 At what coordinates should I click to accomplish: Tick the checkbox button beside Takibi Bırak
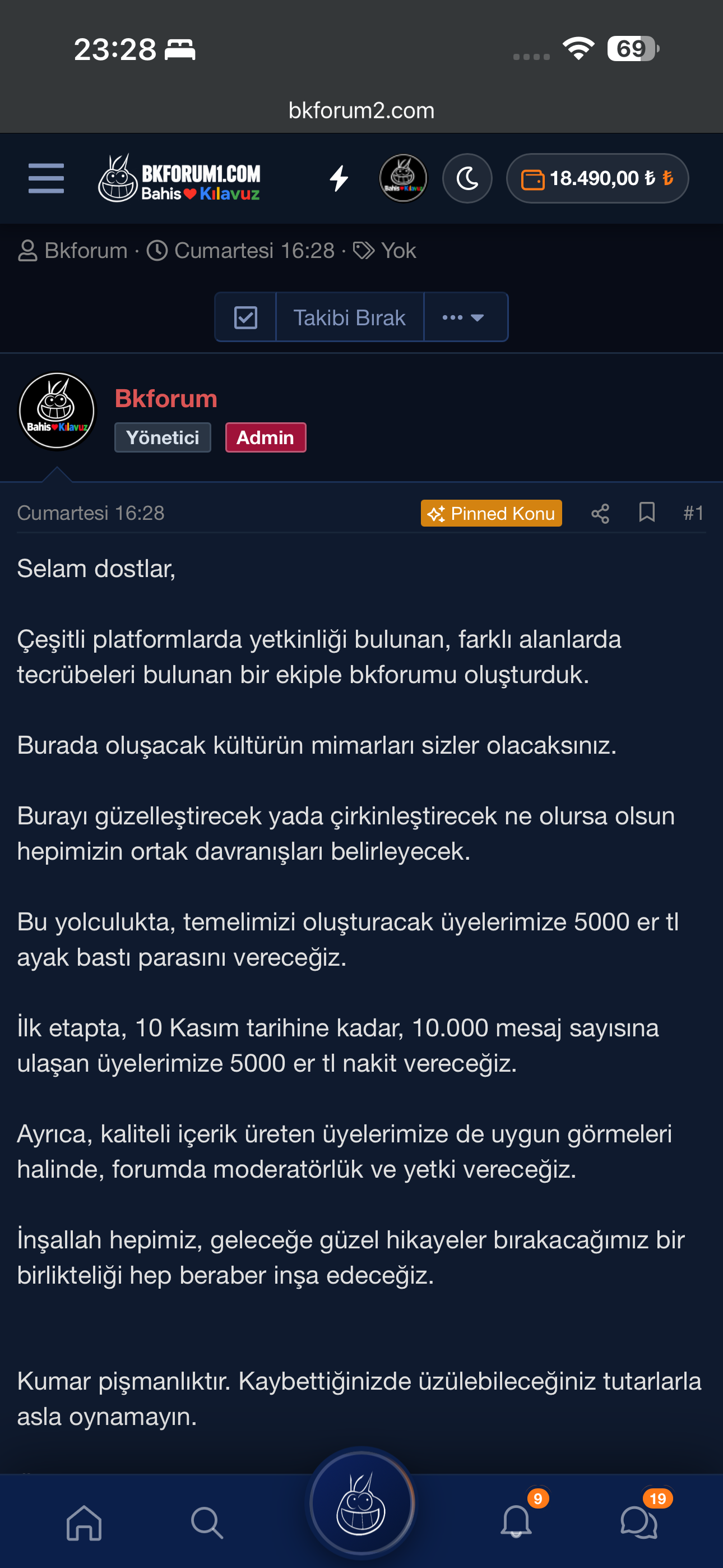coord(246,317)
